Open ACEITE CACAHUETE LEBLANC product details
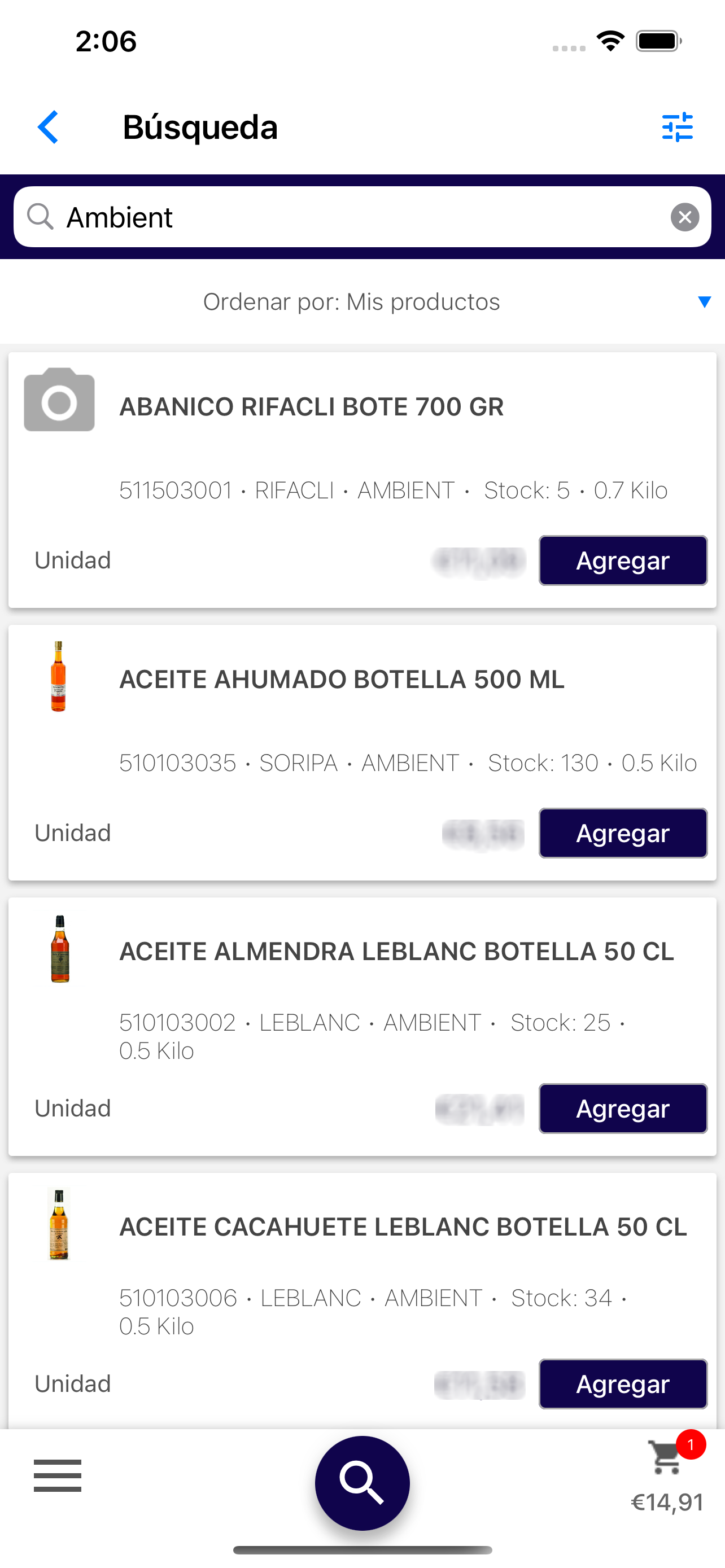Image resolution: width=725 pixels, height=1568 pixels. 403,1227
